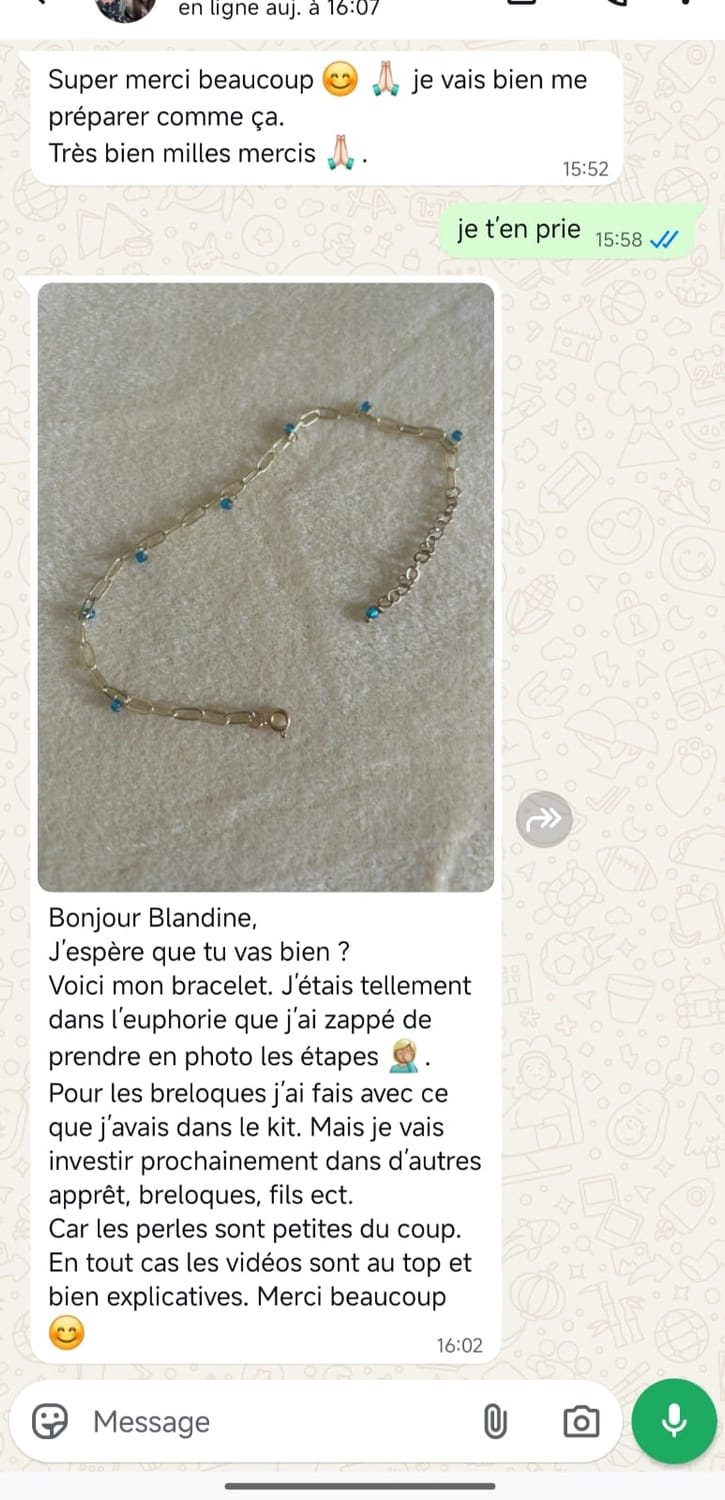Open the camera to take a photo
The image size is (725, 1500).
pyautogui.click(x=581, y=1421)
